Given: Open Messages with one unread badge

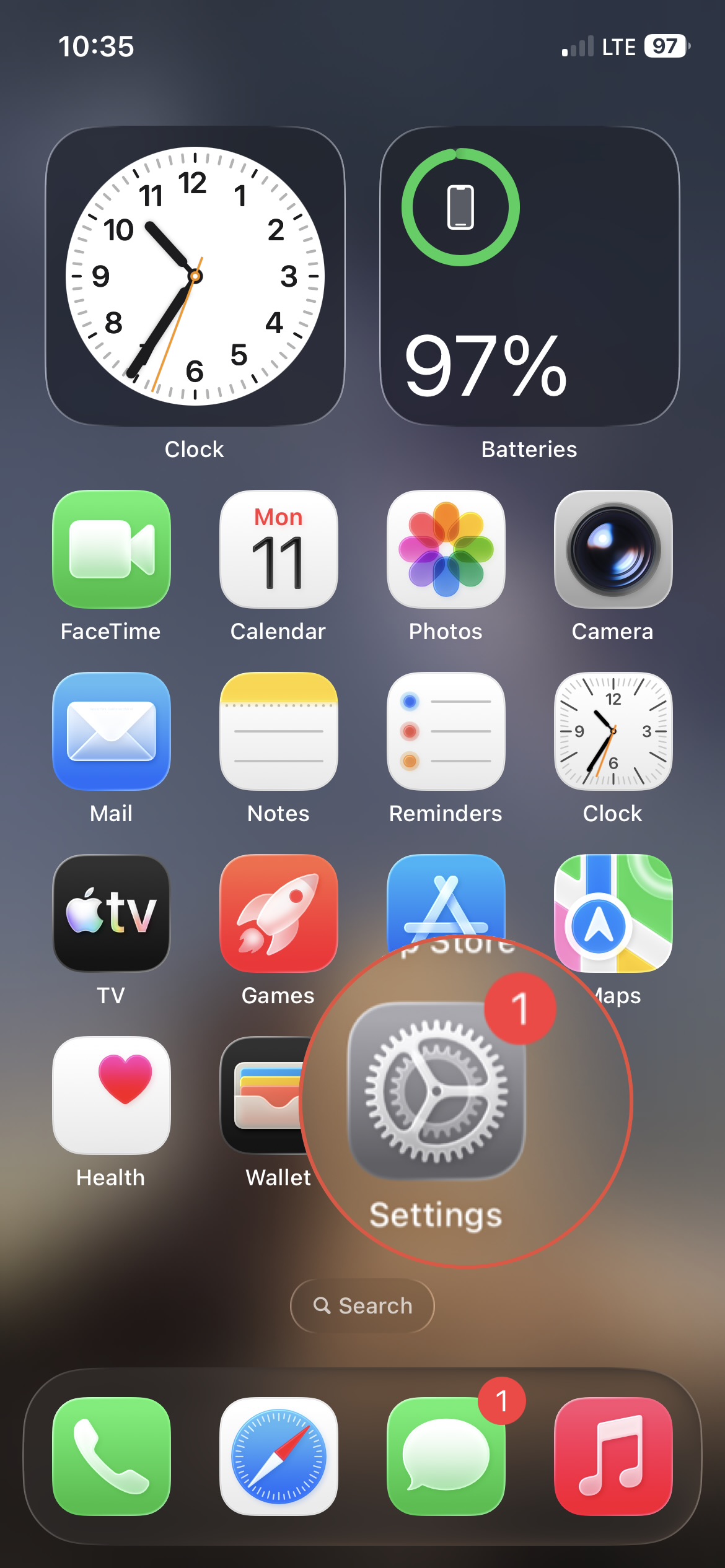Looking at the screenshot, I should pyautogui.click(x=446, y=1457).
